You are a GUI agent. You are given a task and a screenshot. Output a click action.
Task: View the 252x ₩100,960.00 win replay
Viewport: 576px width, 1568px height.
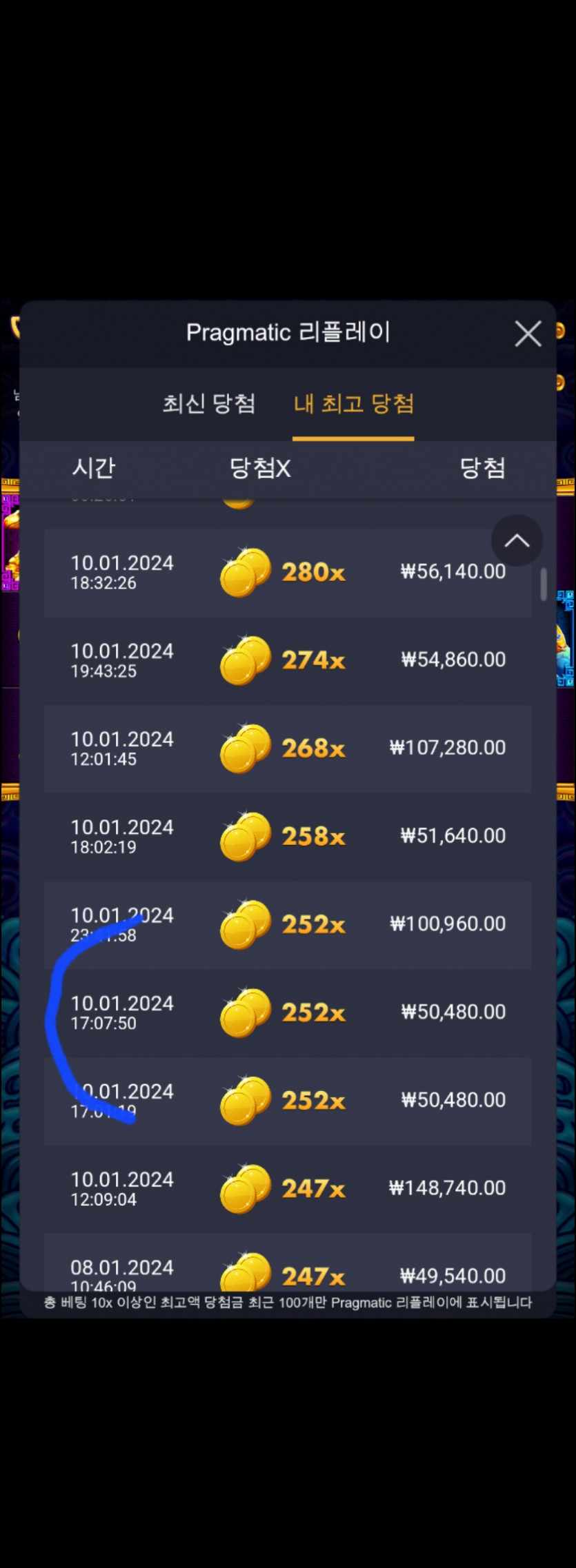pos(288,924)
